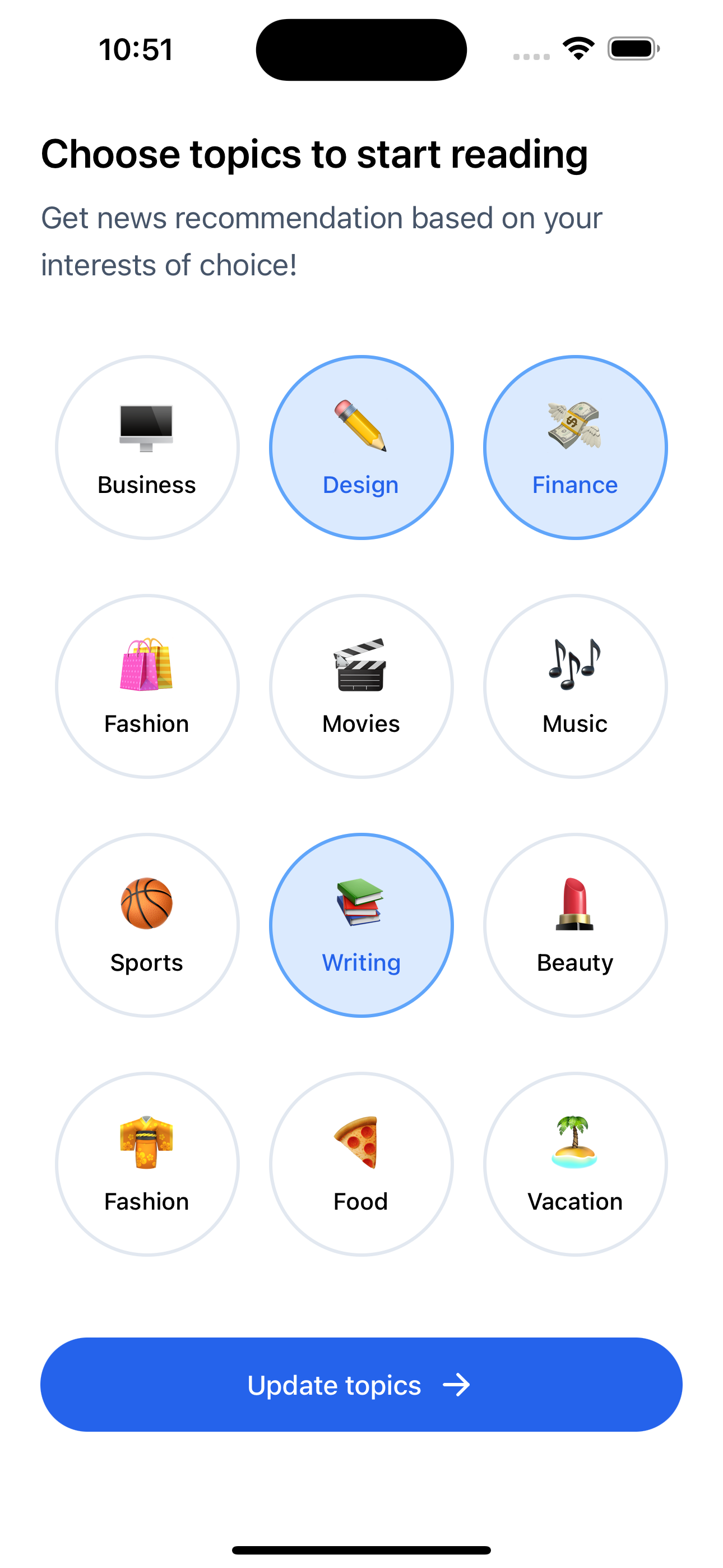Enable the Sports topic
The width and height of the screenshot is (723, 1568).
pyautogui.click(x=147, y=925)
